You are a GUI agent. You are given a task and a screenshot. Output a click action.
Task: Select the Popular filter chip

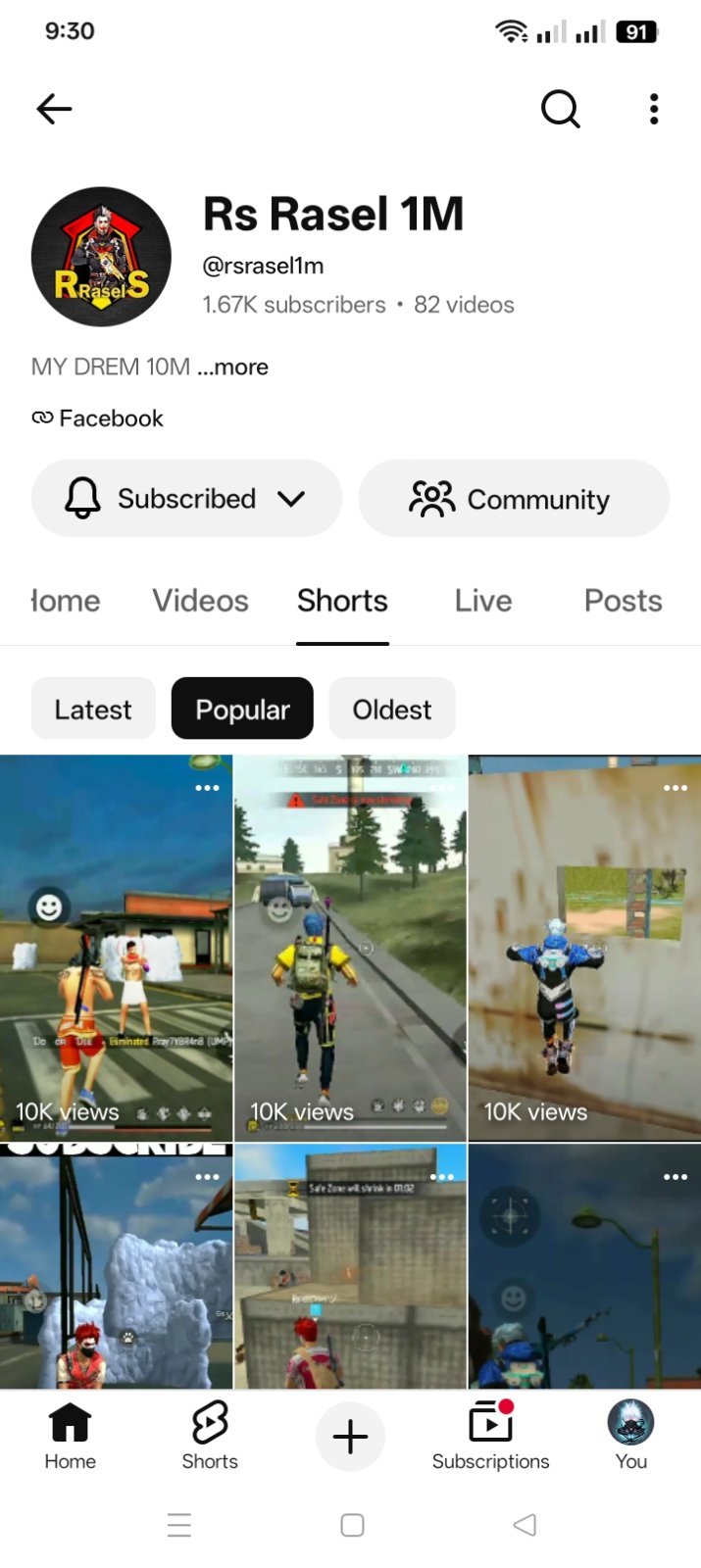click(x=242, y=709)
